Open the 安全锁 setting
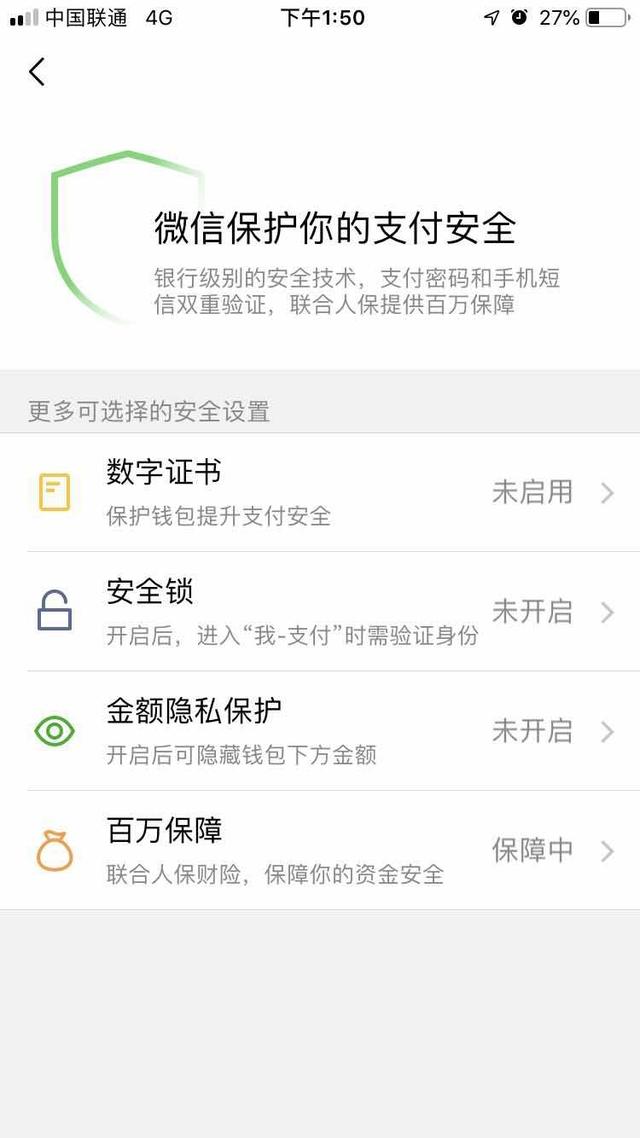The width and height of the screenshot is (640, 1138). pyautogui.click(x=320, y=612)
